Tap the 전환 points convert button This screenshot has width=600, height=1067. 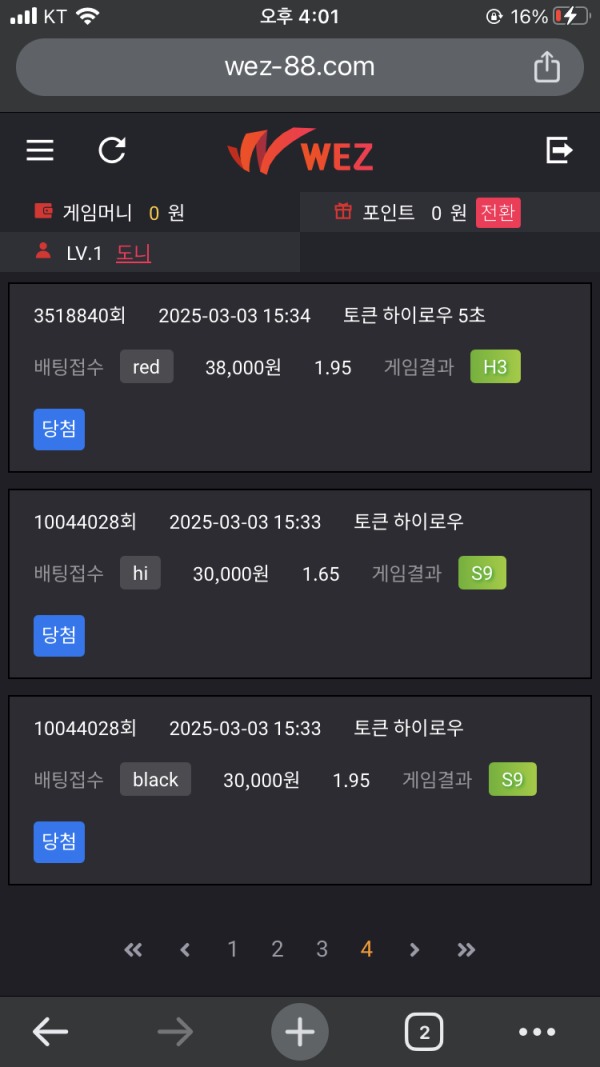click(x=499, y=212)
